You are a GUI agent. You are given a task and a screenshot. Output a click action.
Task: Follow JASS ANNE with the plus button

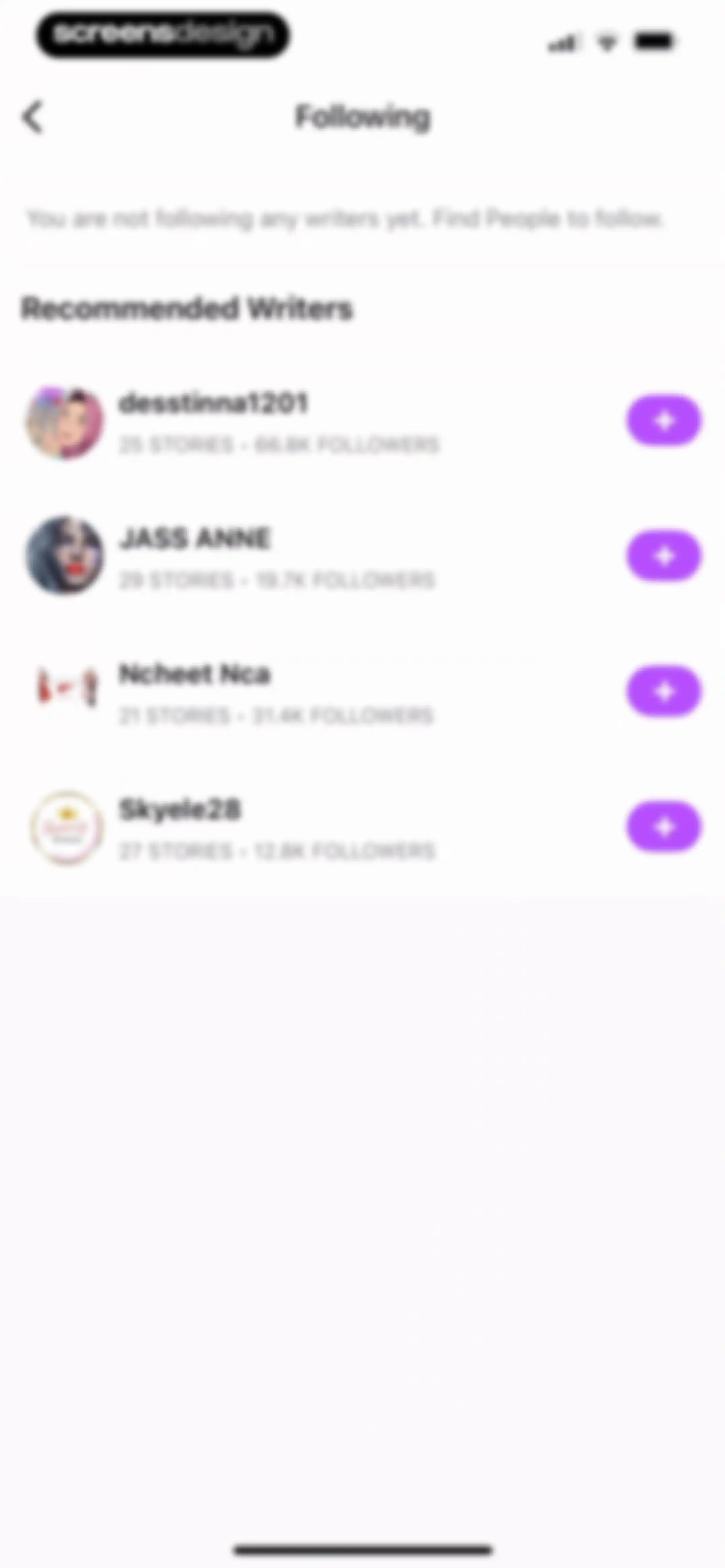coord(664,556)
